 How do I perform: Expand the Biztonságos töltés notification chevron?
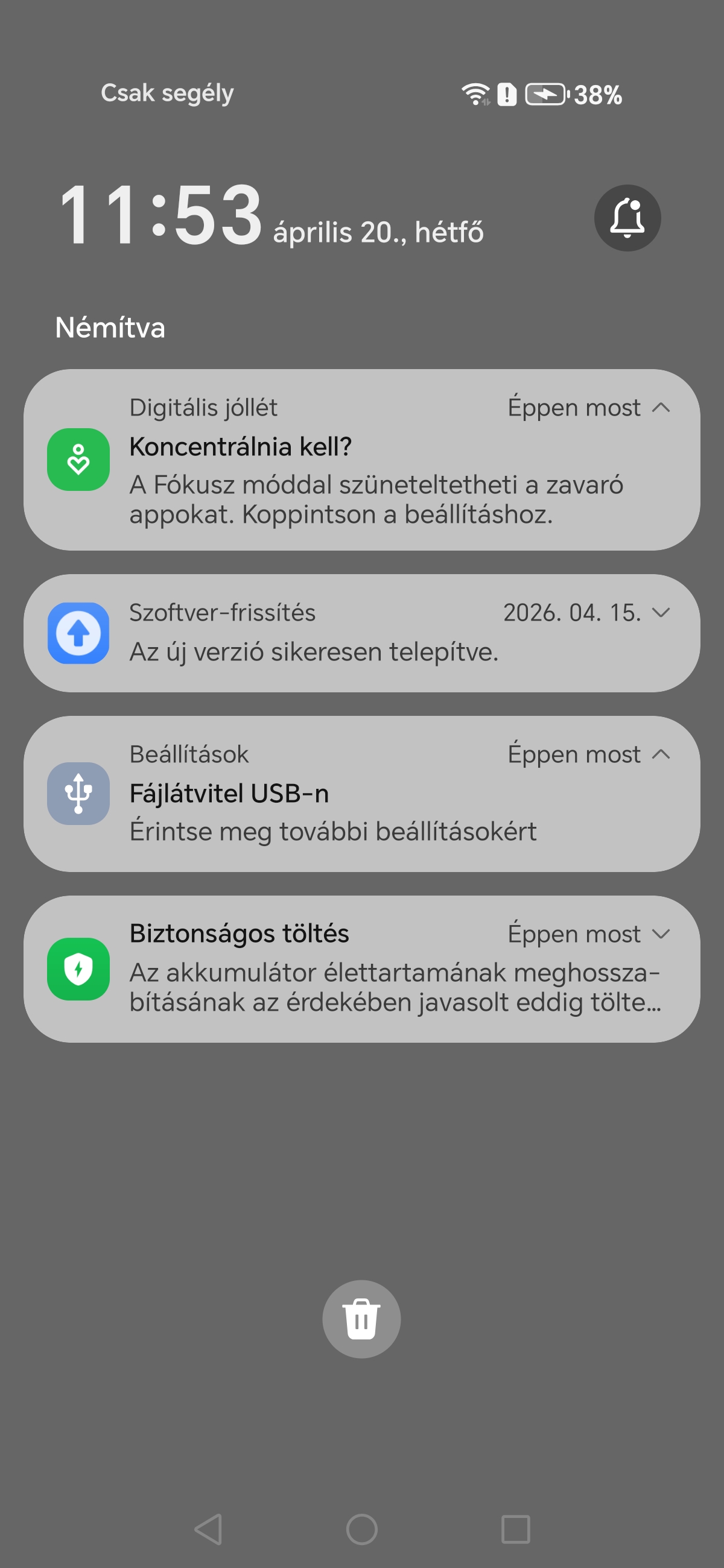pyautogui.click(x=661, y=934)
